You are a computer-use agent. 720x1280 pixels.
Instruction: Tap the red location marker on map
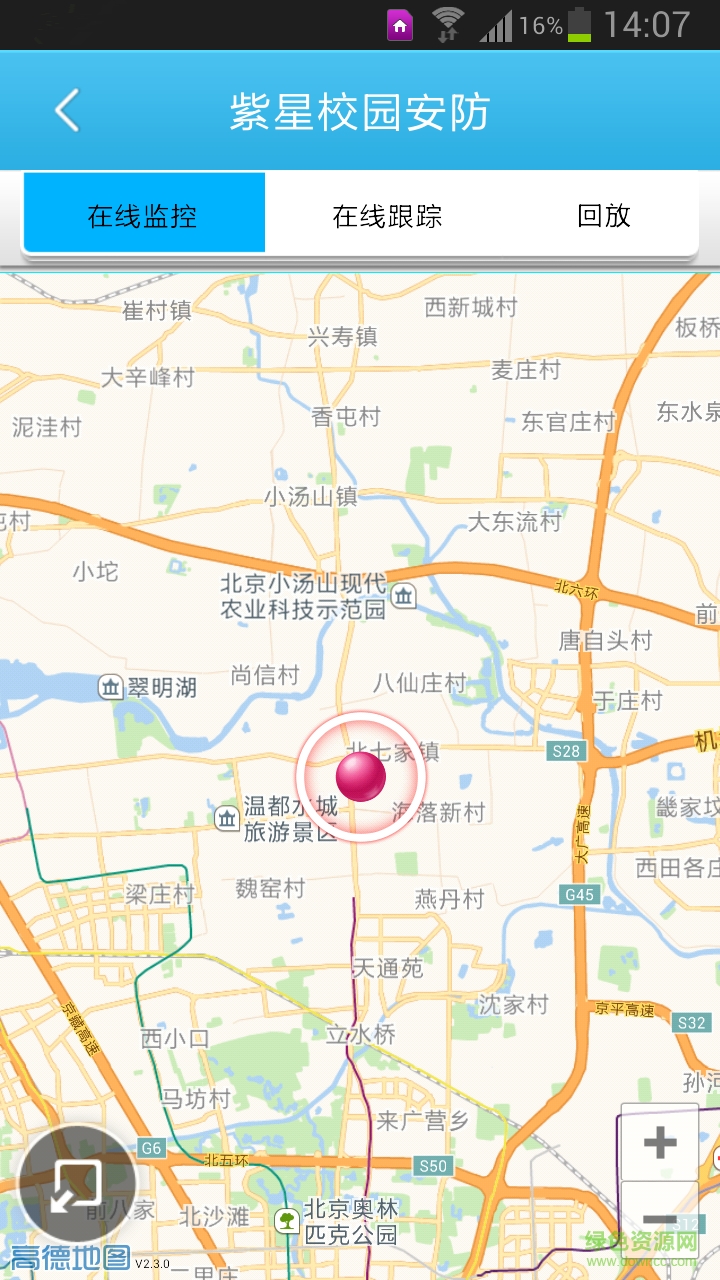(360, 777)
